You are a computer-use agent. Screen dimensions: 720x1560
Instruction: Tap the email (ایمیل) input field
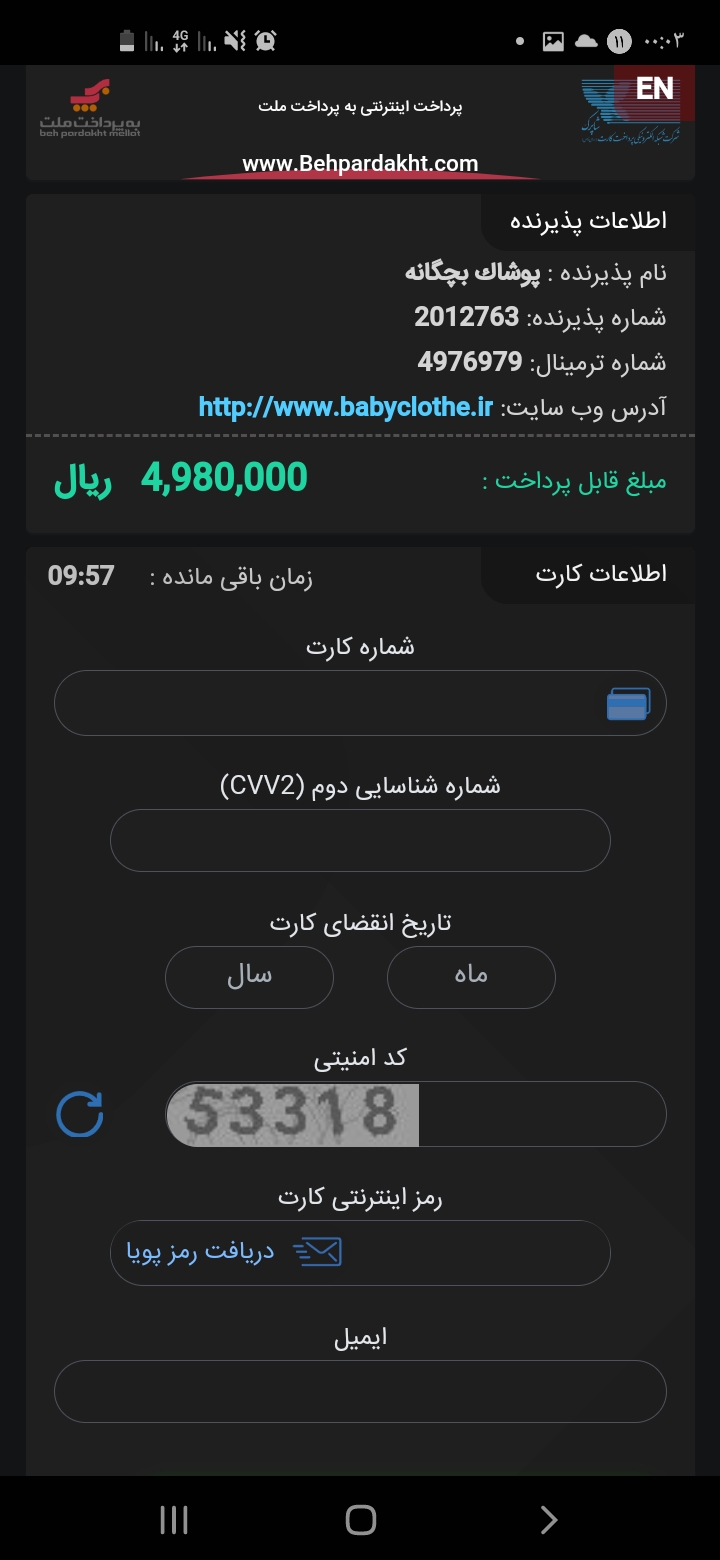click(x=360, y=1390)
